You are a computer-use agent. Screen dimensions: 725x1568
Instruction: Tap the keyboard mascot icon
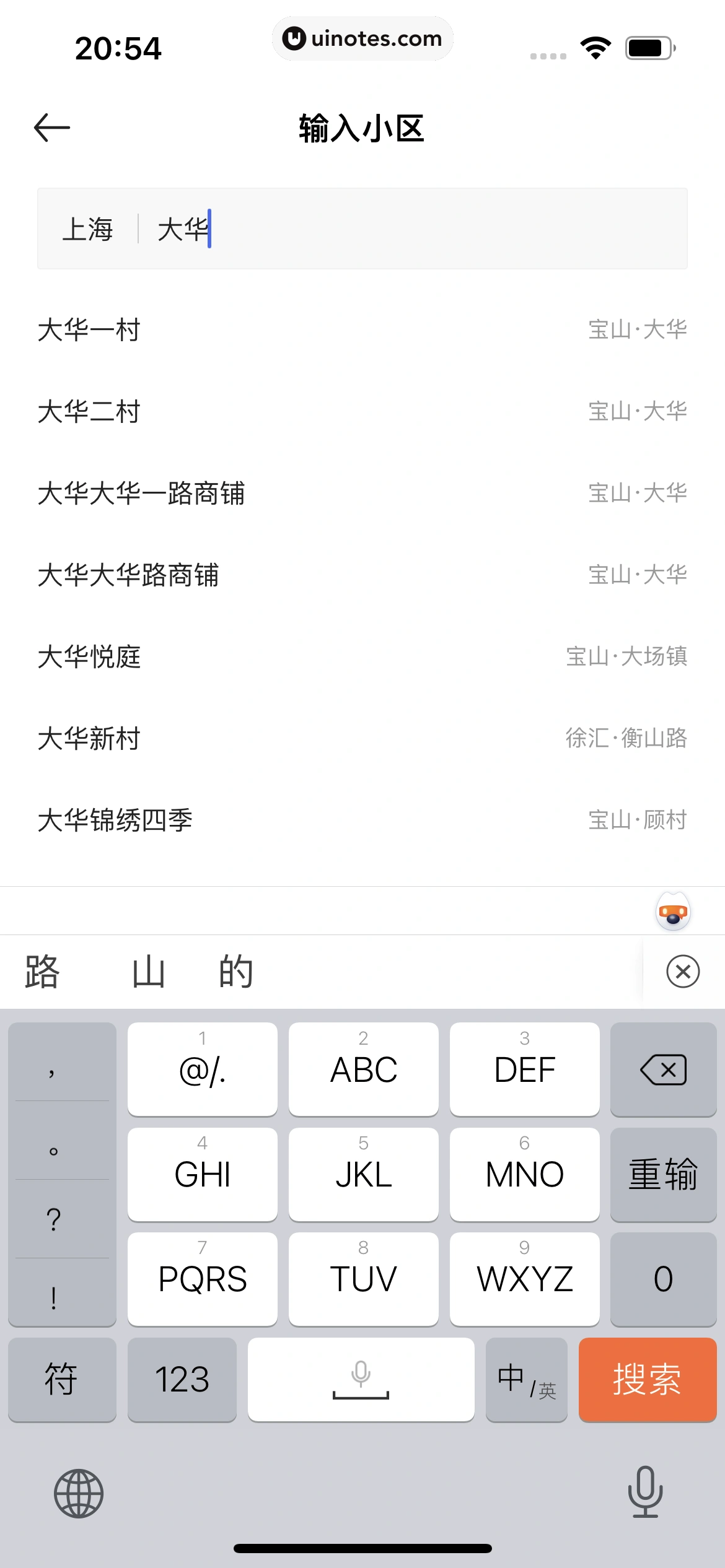coord(673,912)
